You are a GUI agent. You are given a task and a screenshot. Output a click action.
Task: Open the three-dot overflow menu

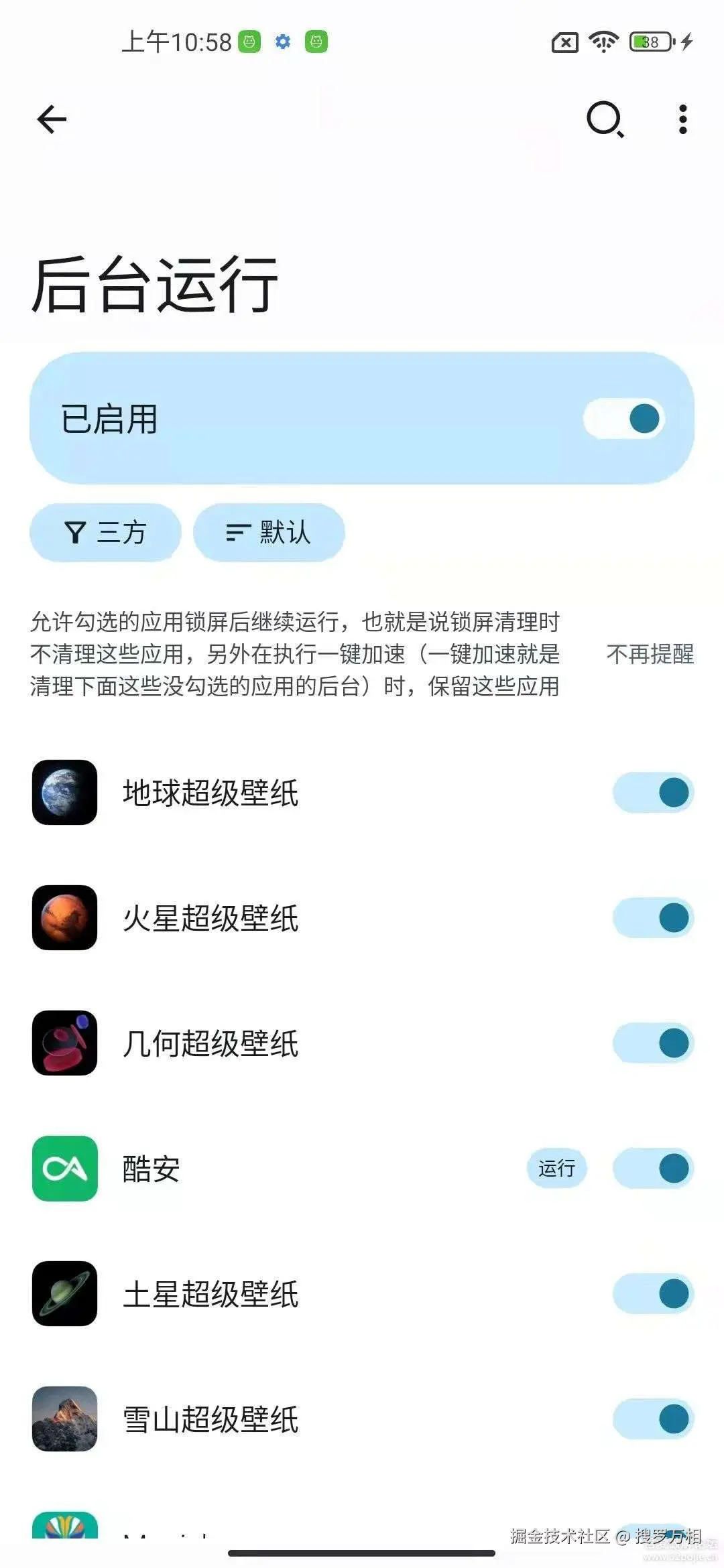click(x=682, y=119)
